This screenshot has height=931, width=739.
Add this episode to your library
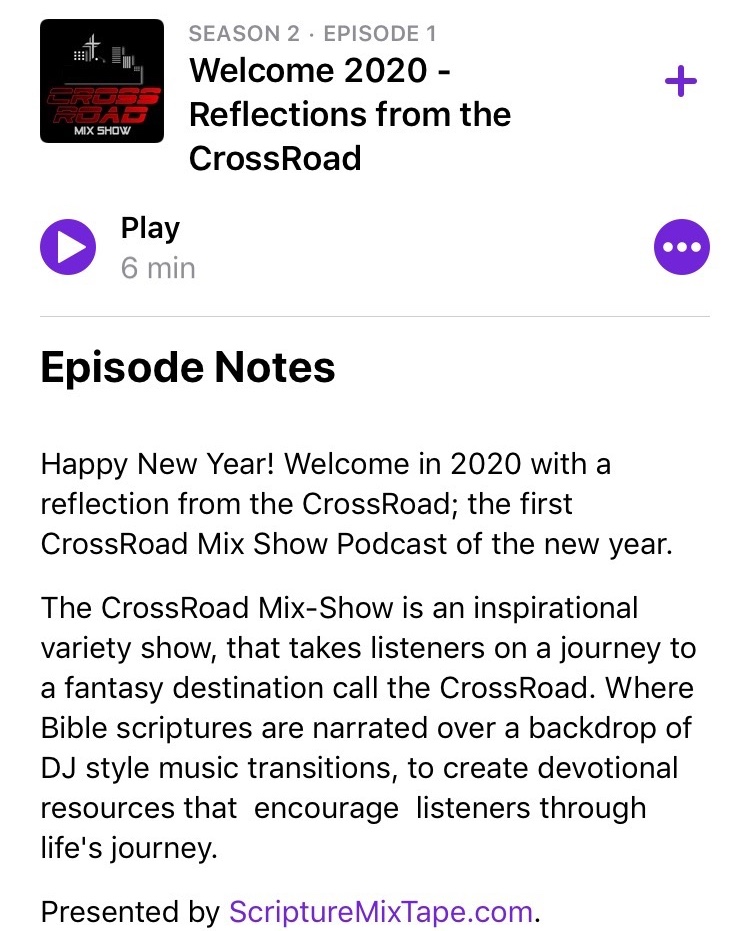[x=681, y=81]
